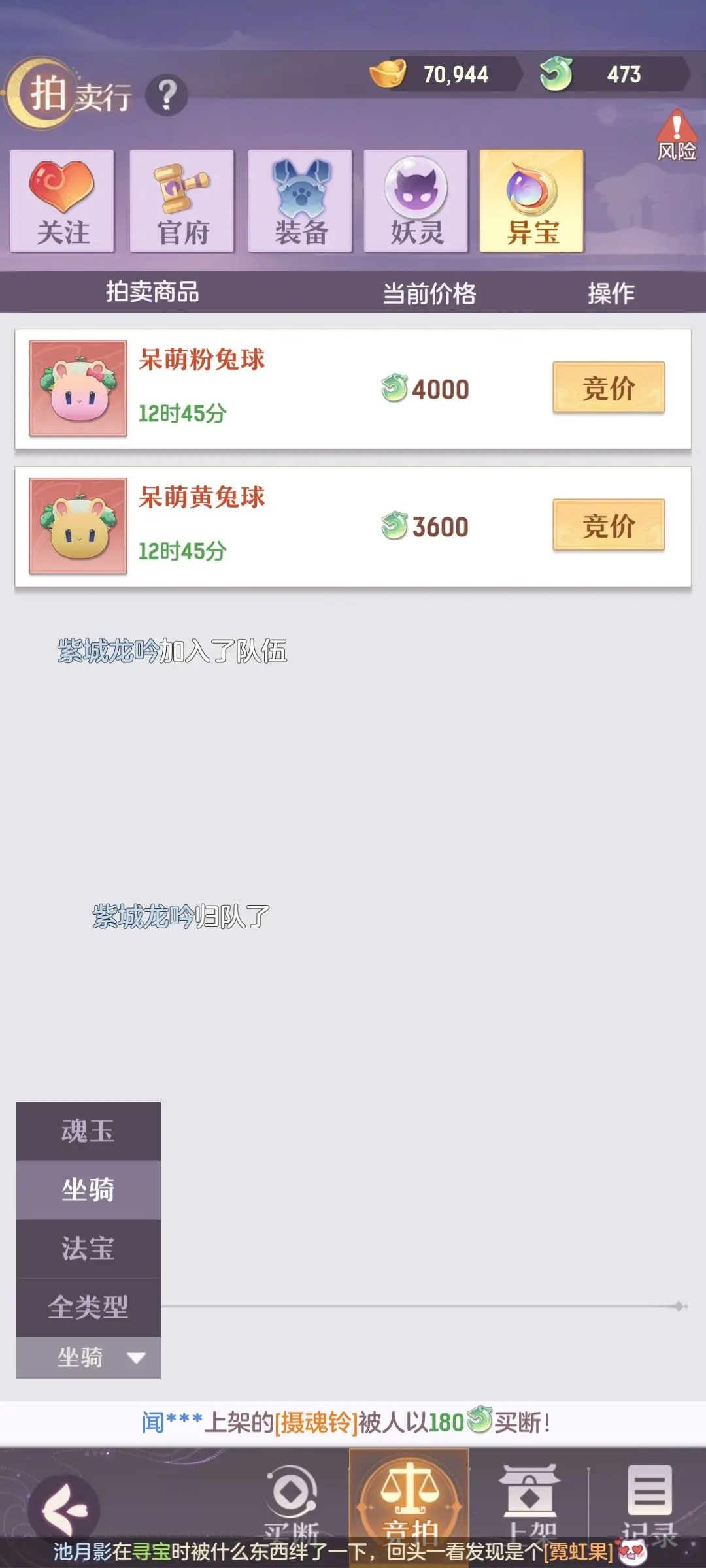View the 呆萌黄兔球 item icon

click(78, 526)
